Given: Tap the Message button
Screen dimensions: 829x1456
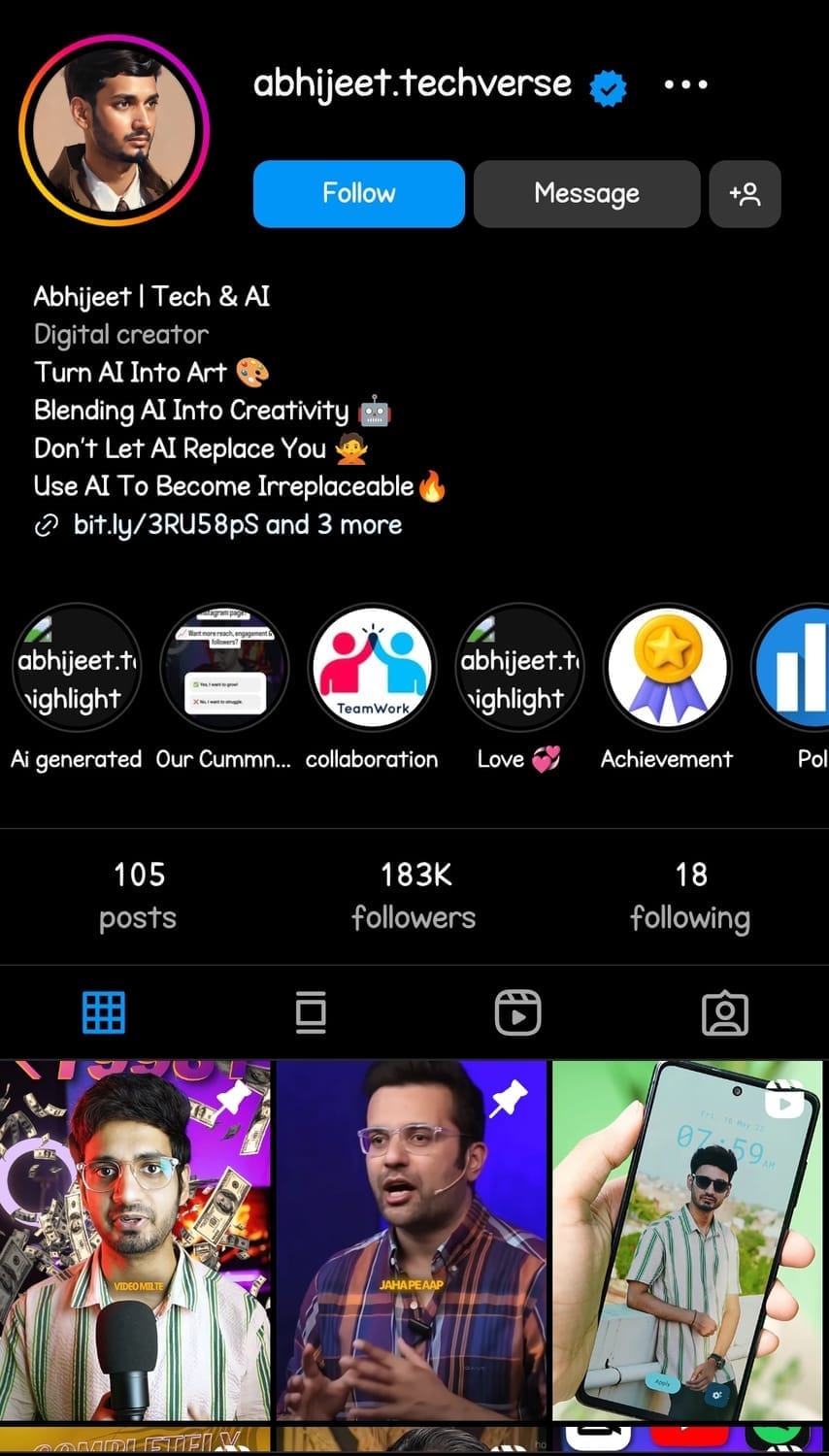Looking at the screenshot, I should pyautogui.click(x=586, y=194).
